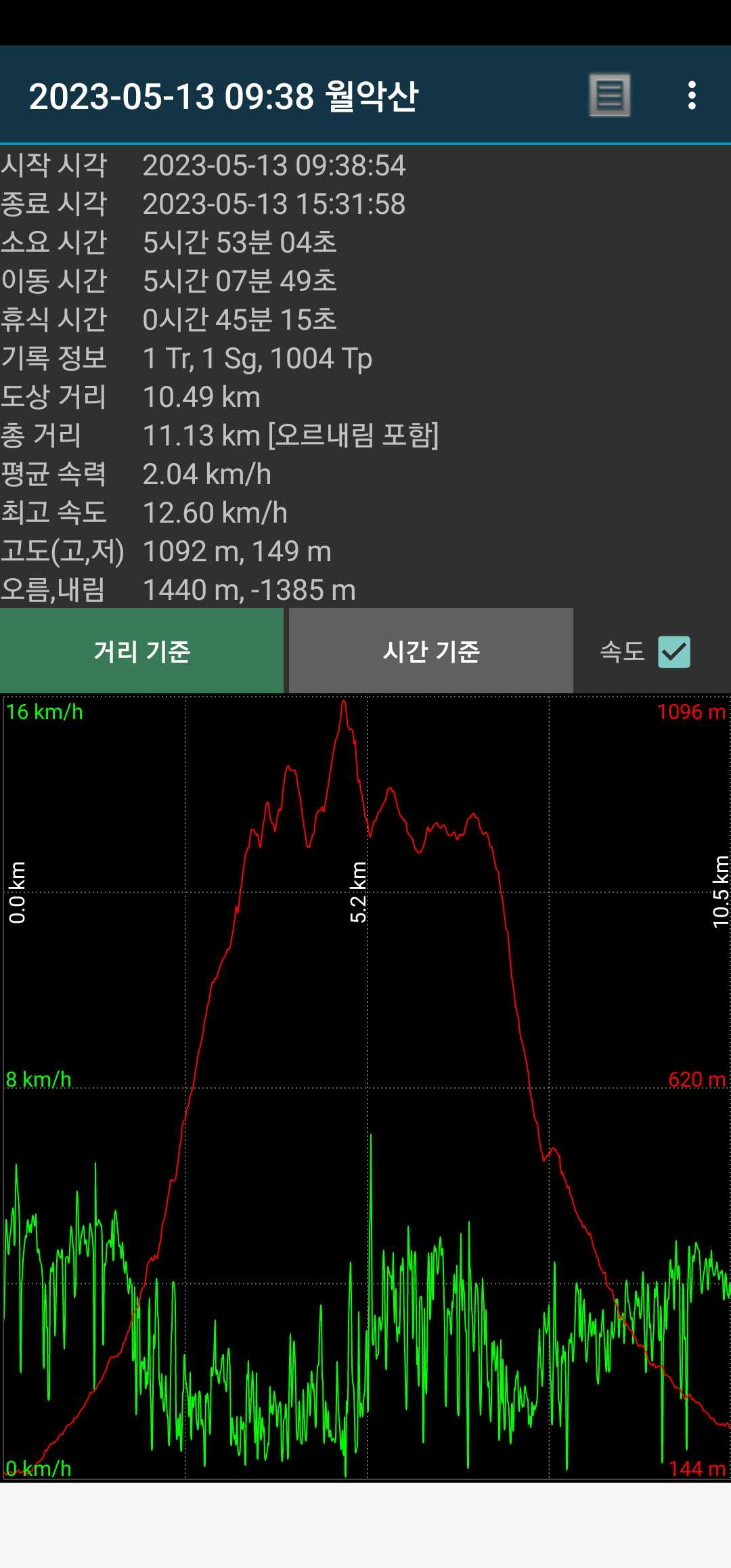Viewport: 731px width, 1568px height.
Task: Switch to the 시간 기준 tab
Action: click(x=431, y=651)
